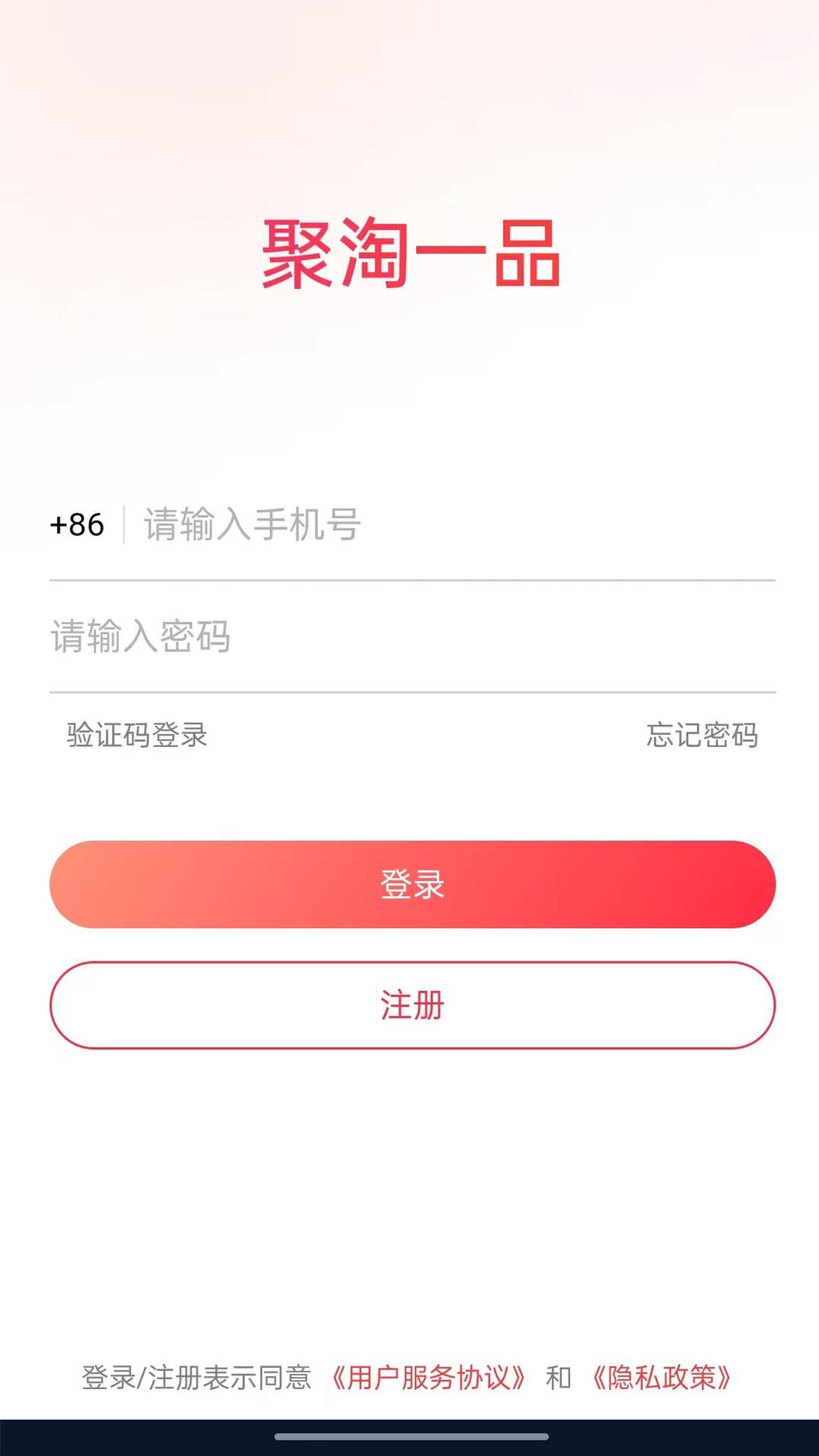The width and height of the screenshot is (819, 1456).
Task: Click the 登录 login button
Action: pyautogui.click(x=409, y=883)
